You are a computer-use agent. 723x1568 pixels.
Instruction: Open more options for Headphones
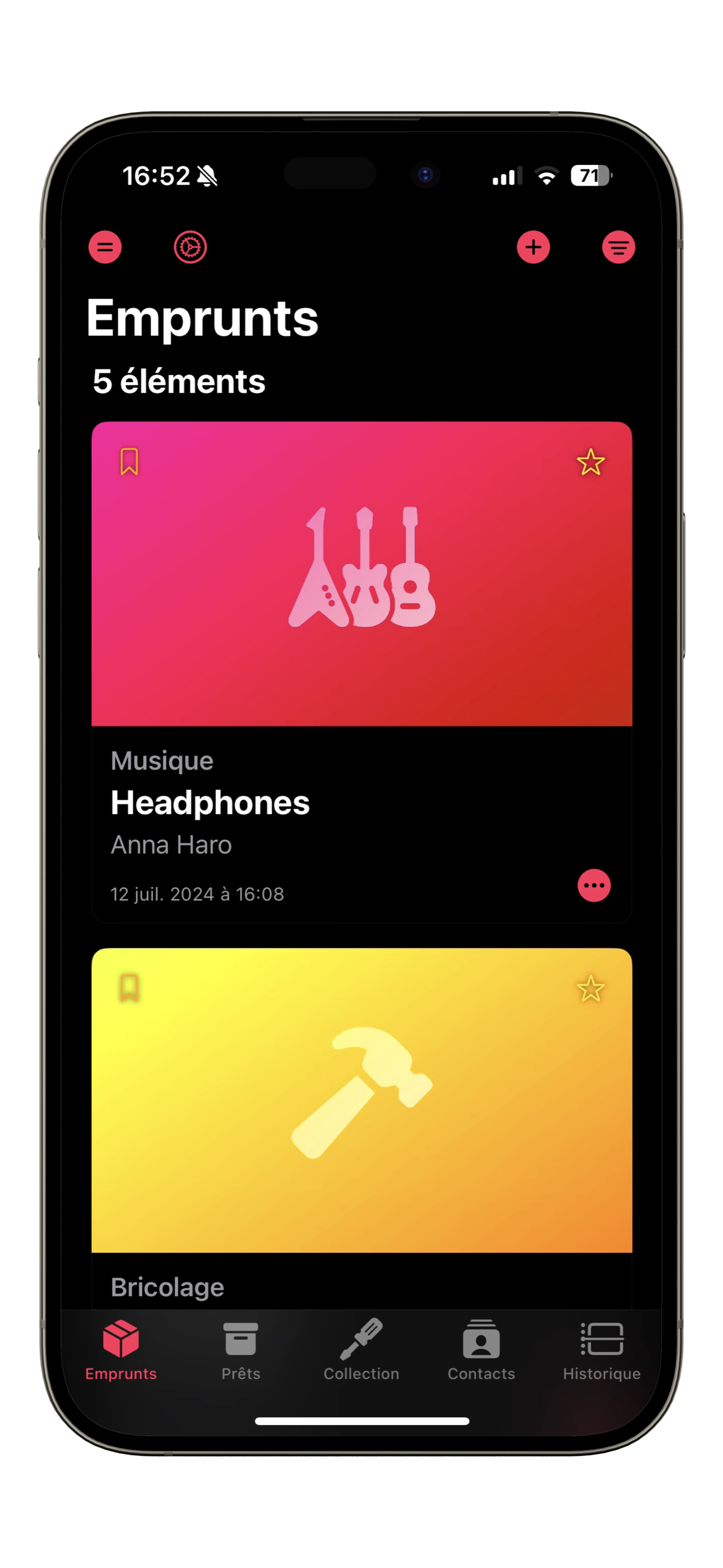click(594, 886)
